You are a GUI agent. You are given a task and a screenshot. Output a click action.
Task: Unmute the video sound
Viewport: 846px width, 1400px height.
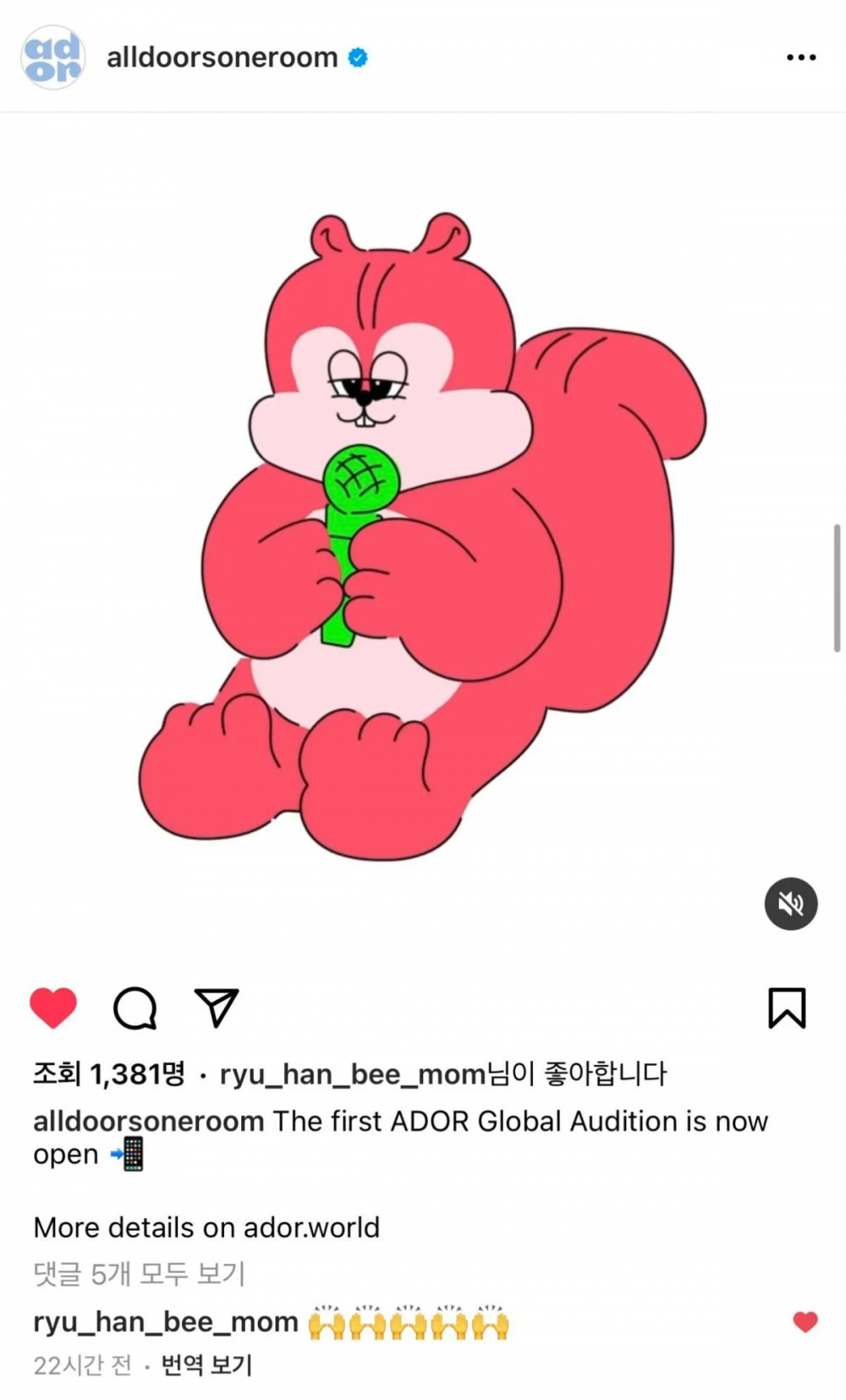point(790,904)
